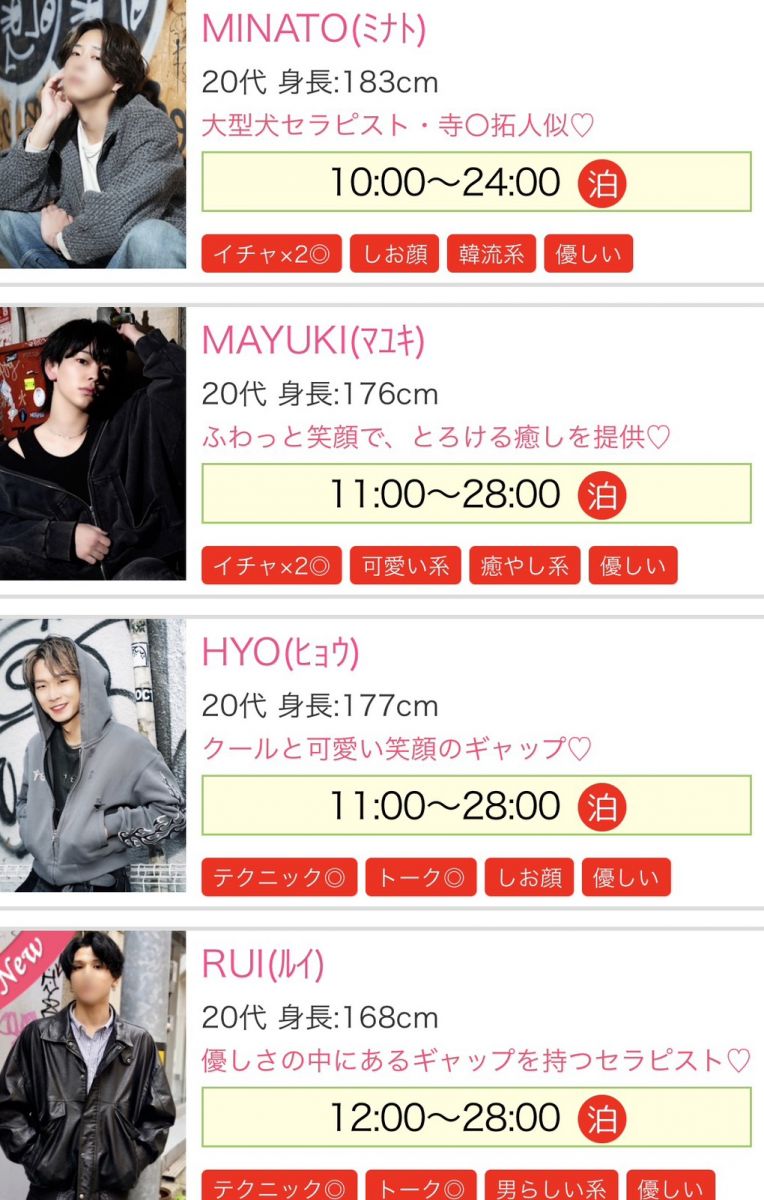Image resolution: width=764 pixels, height=1200 pixels.
Task: Select the 可愛い系 tag under MAYUKI
Action: 405,566
